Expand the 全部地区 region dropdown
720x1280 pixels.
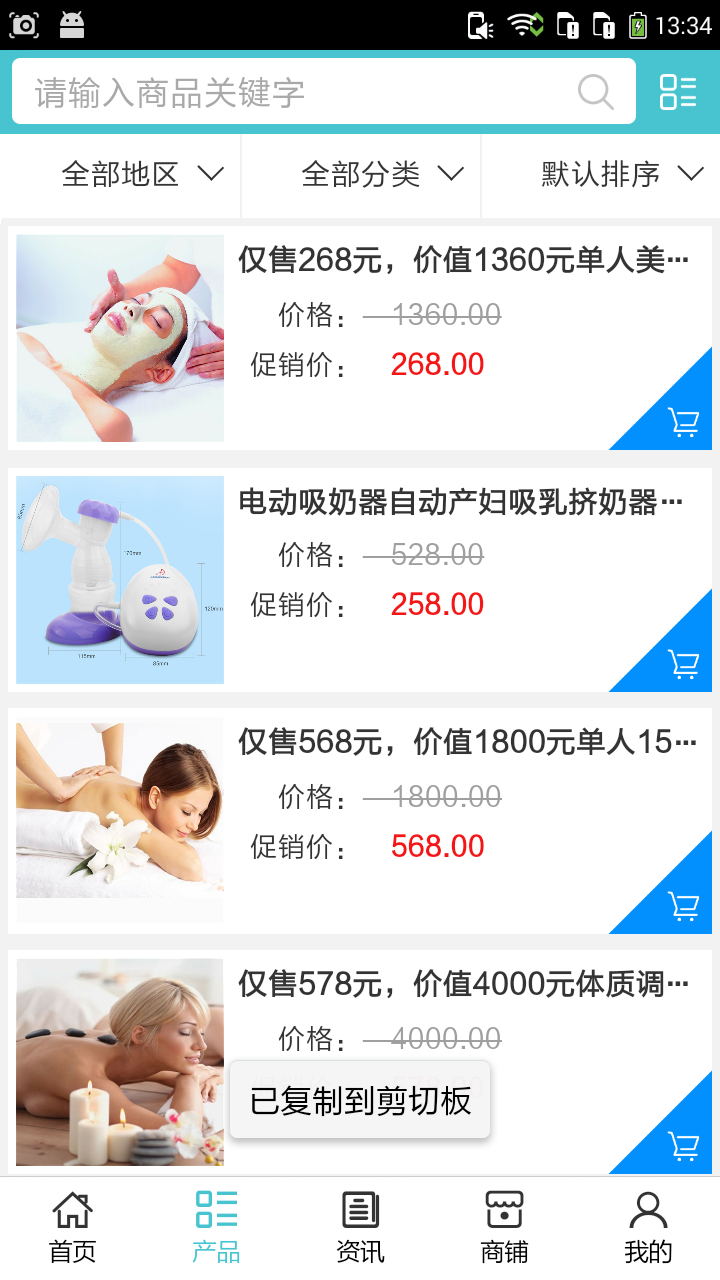[141, 175]
